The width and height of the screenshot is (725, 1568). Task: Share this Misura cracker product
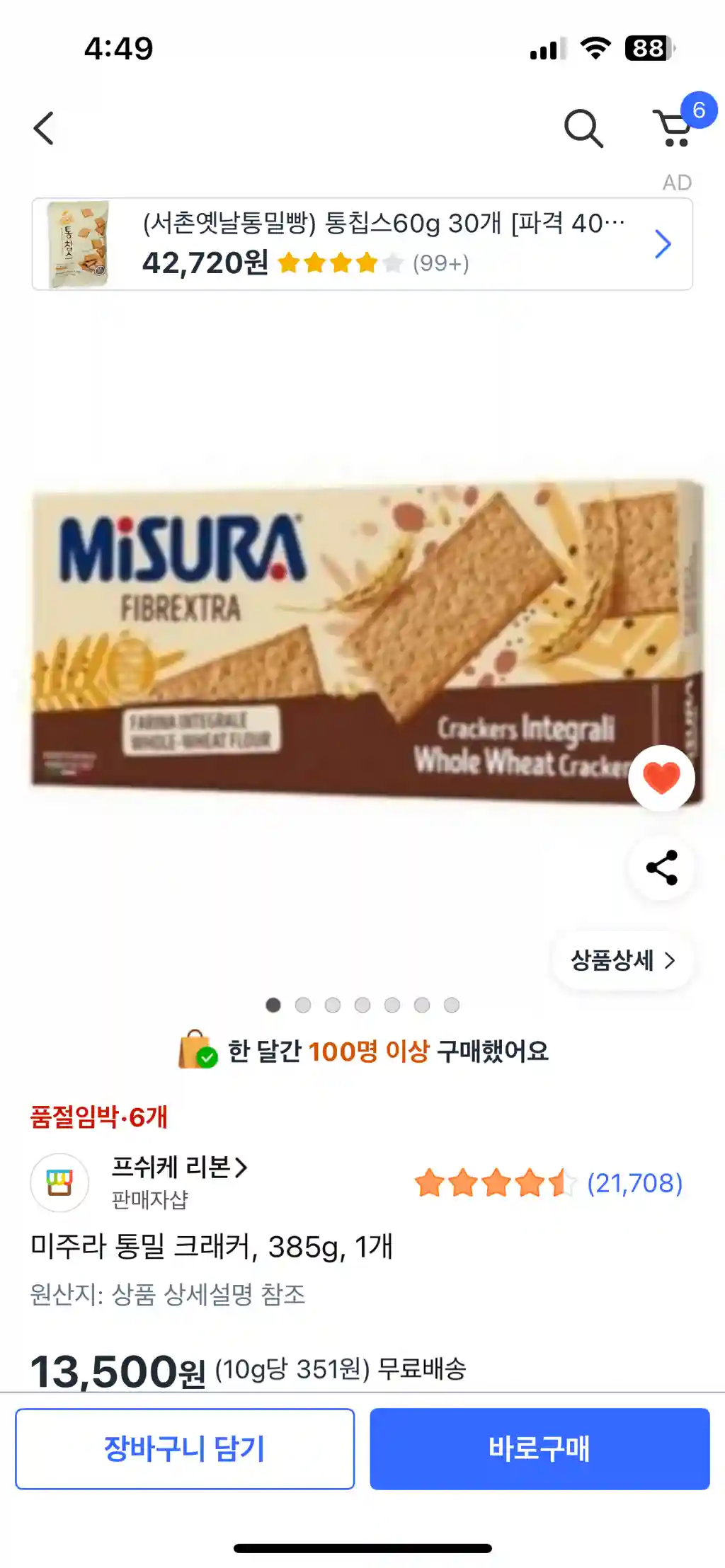point(661,867)
